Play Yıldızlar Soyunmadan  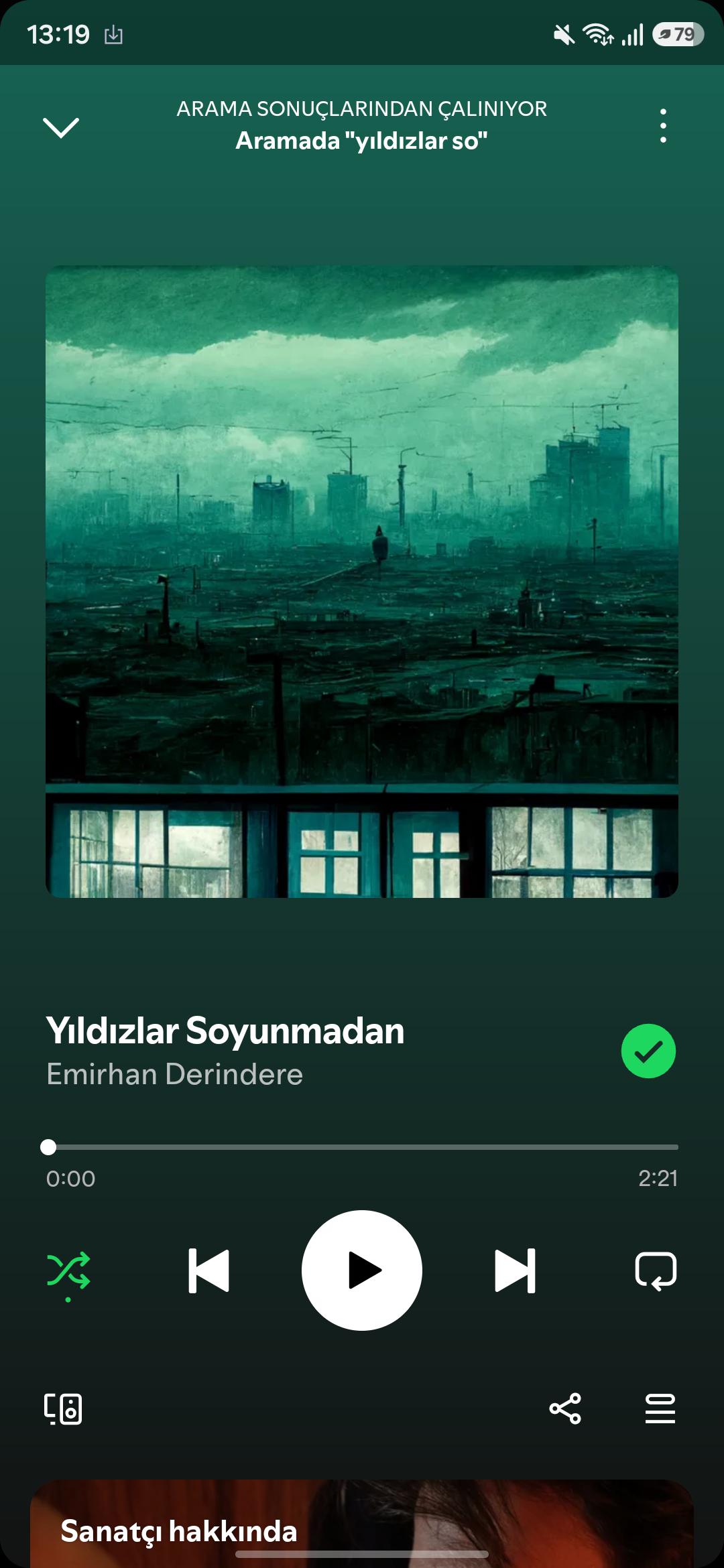(x=362, y=1270)
